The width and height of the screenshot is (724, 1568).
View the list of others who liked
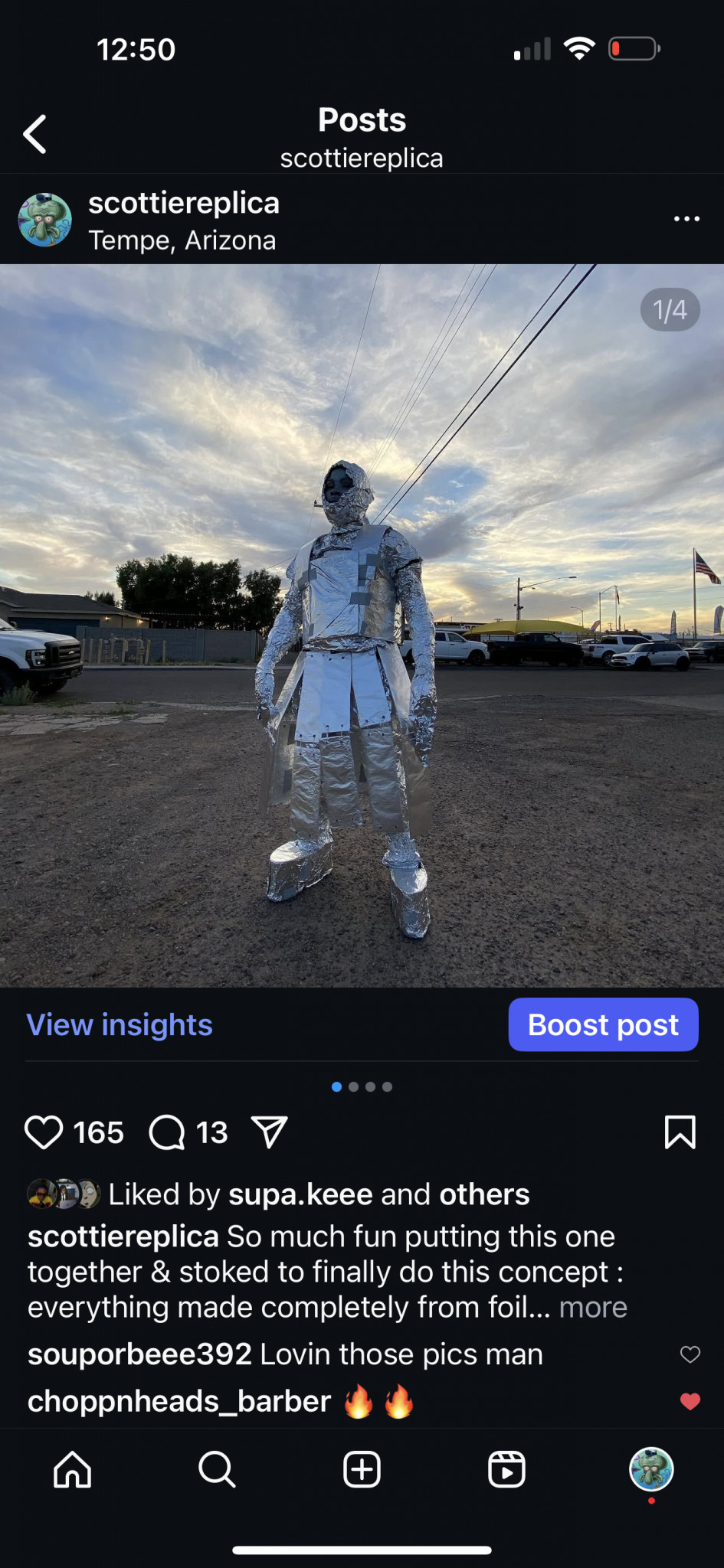[484, 1194]
